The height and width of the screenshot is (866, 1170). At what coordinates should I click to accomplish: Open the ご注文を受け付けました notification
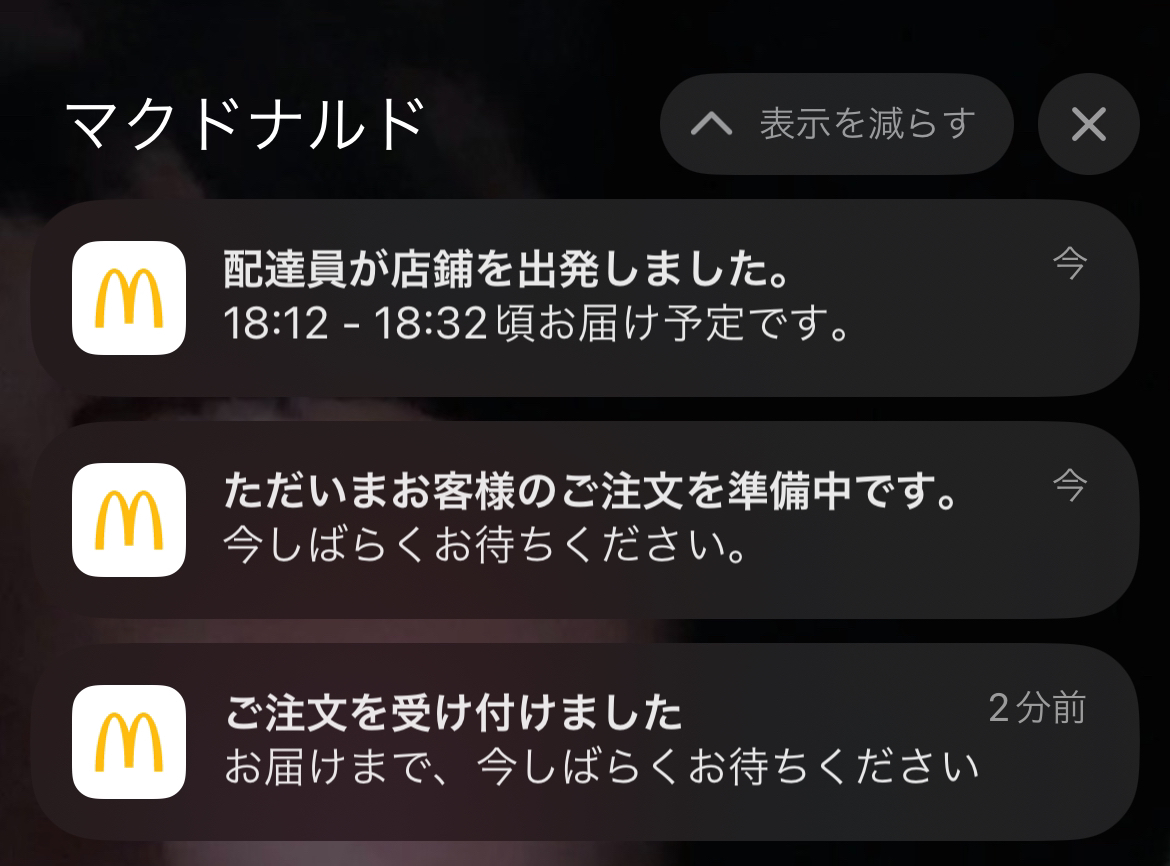pos(585,742)
